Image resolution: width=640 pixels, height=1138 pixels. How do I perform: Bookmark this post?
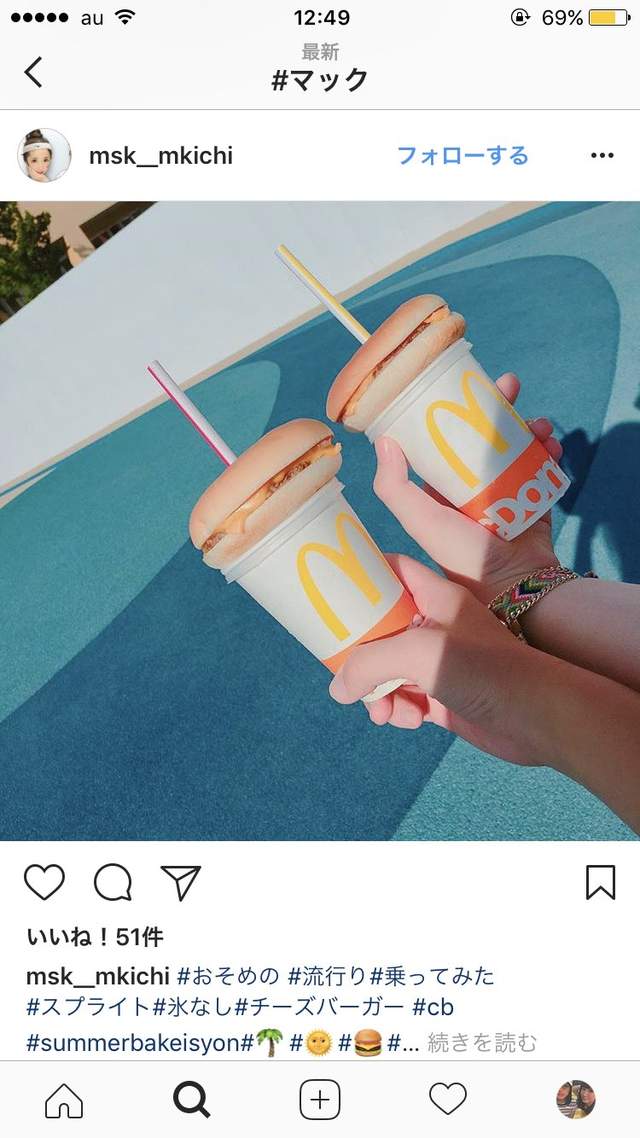tap(600, 882)
